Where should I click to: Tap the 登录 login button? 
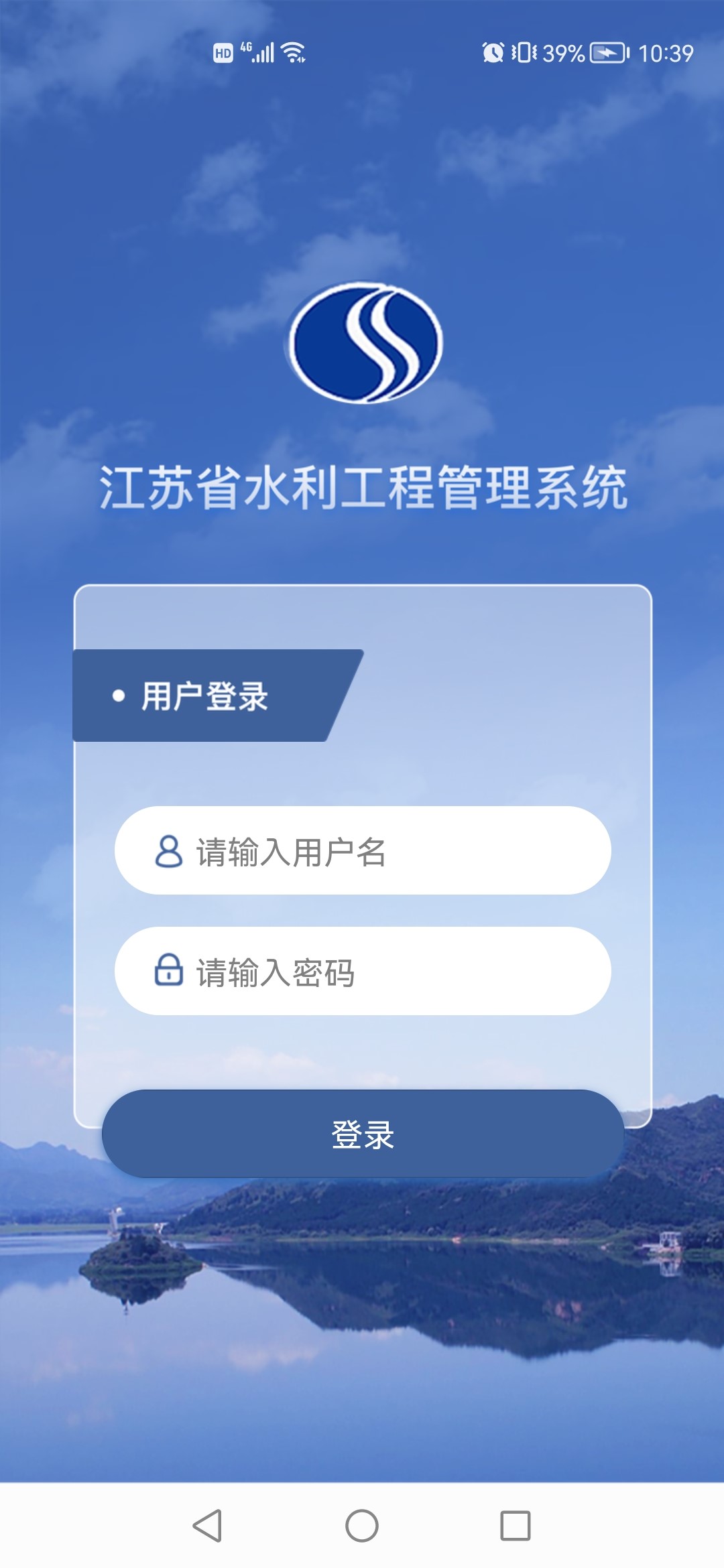(362, 1134)
